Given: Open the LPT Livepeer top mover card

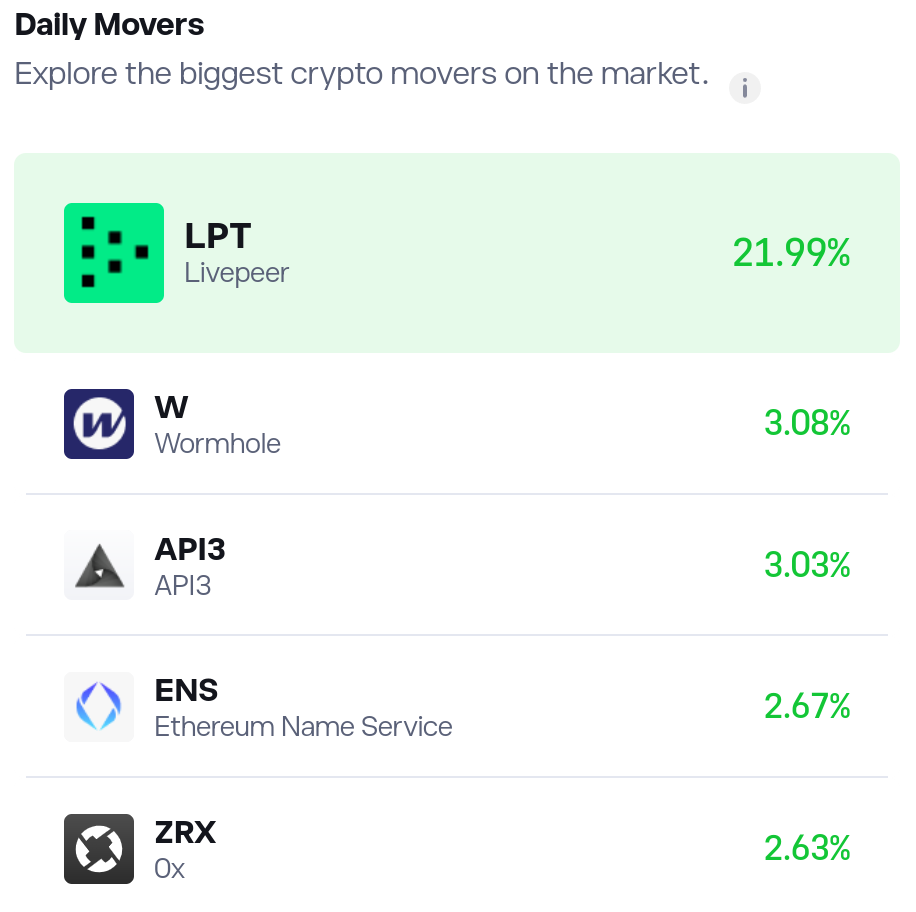Looking at the screenshot, I should pyautogui.click(x=457, y=253).
